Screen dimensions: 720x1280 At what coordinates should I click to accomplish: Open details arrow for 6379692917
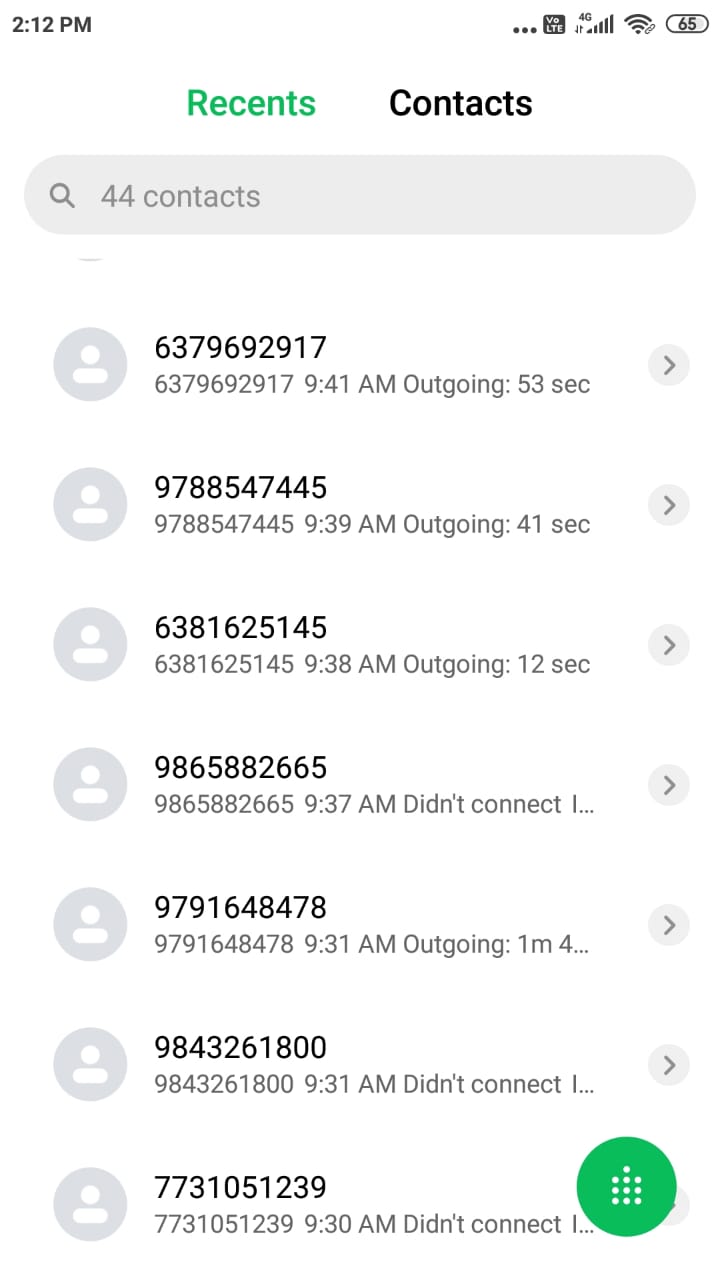click(x=669, y=366)
